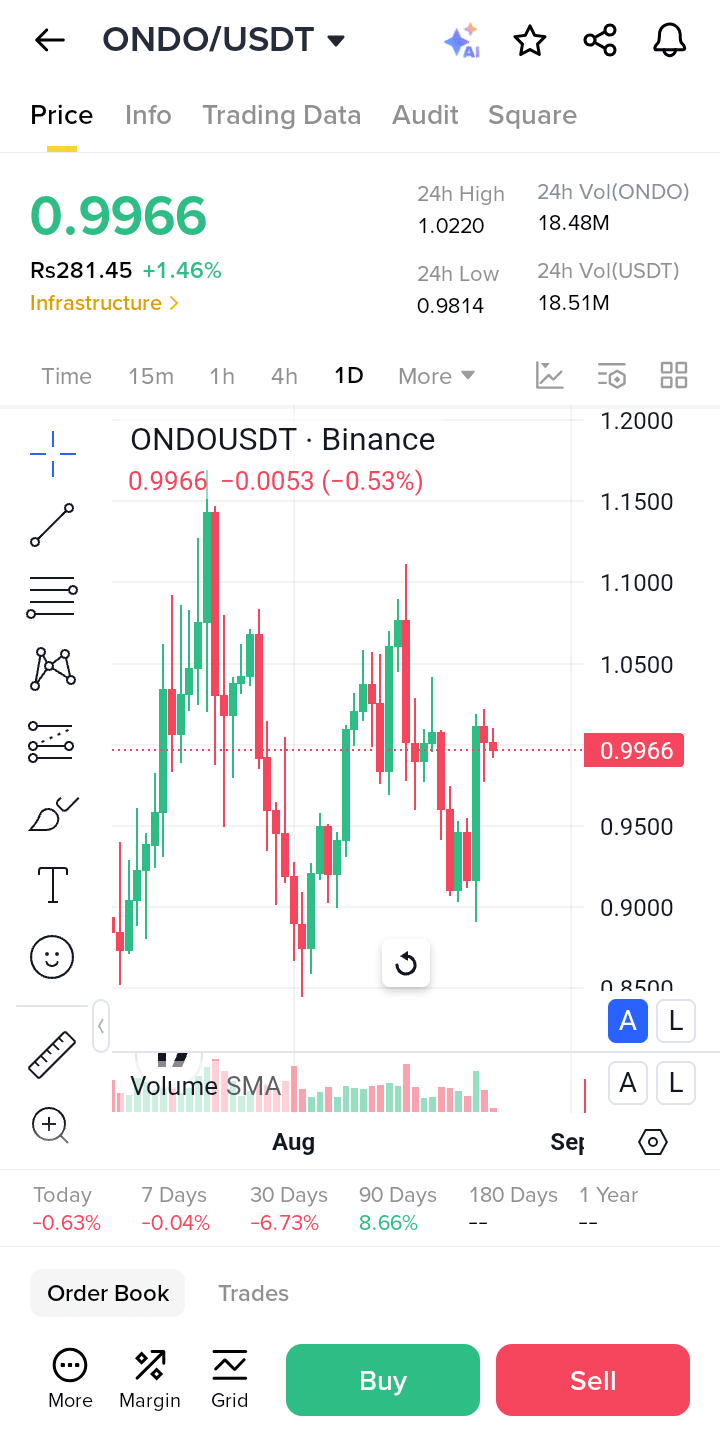
Task: Select the 4h chart interval
Action: (284, 376)
